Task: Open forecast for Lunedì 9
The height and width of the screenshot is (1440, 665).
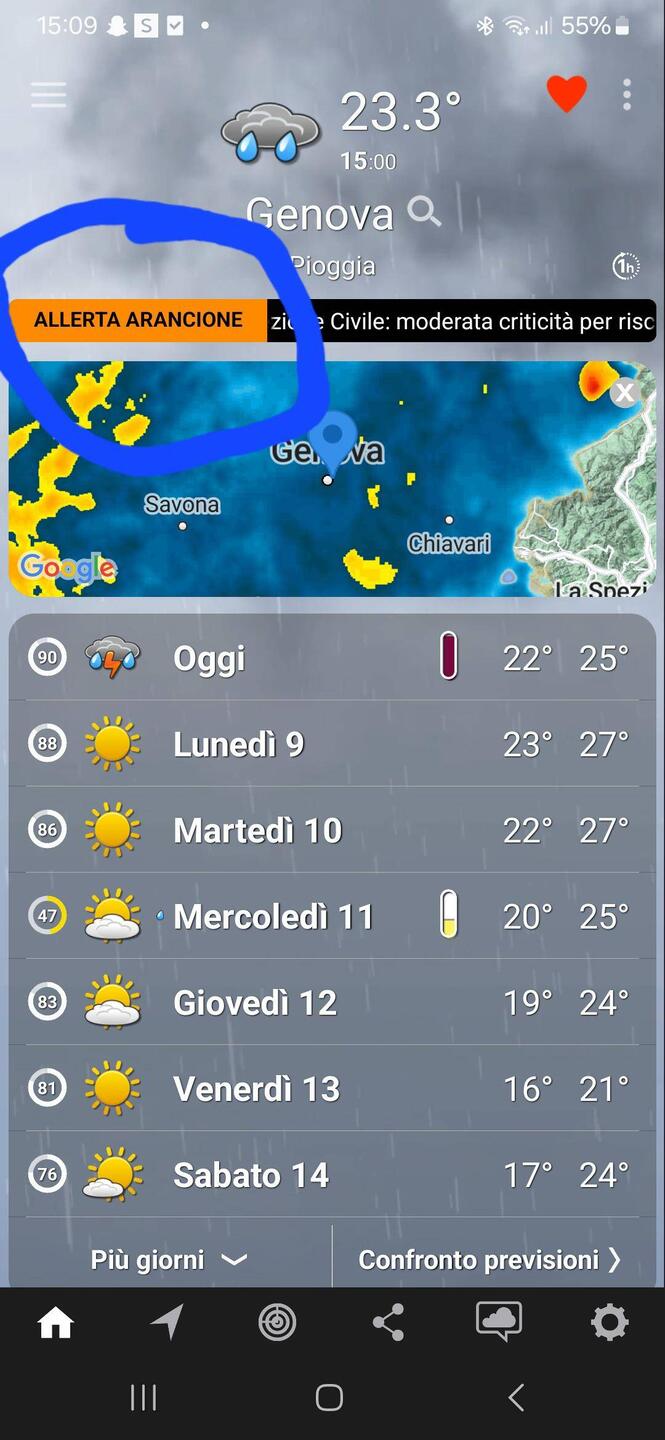Action: pyautogui.click(x=330, y=744)
